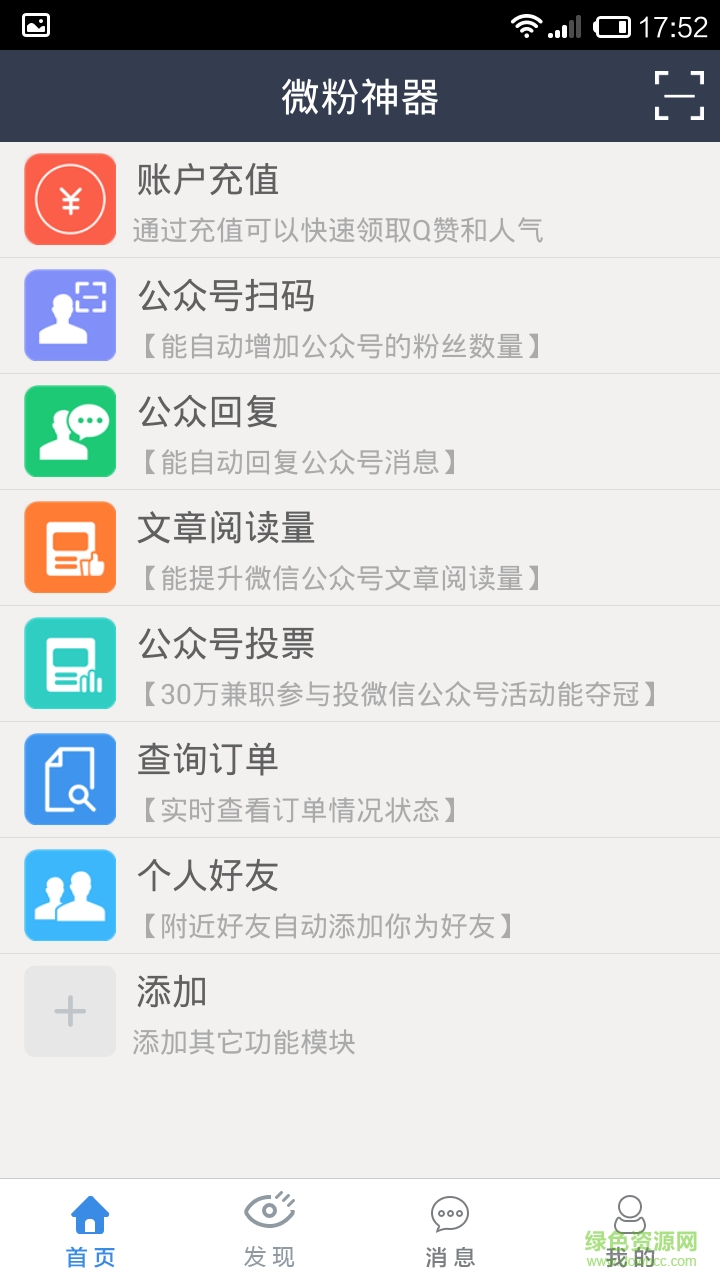Open 账户充值 account recharge
This screenshot has height=1280, width=720.
(x=360, y=200)
